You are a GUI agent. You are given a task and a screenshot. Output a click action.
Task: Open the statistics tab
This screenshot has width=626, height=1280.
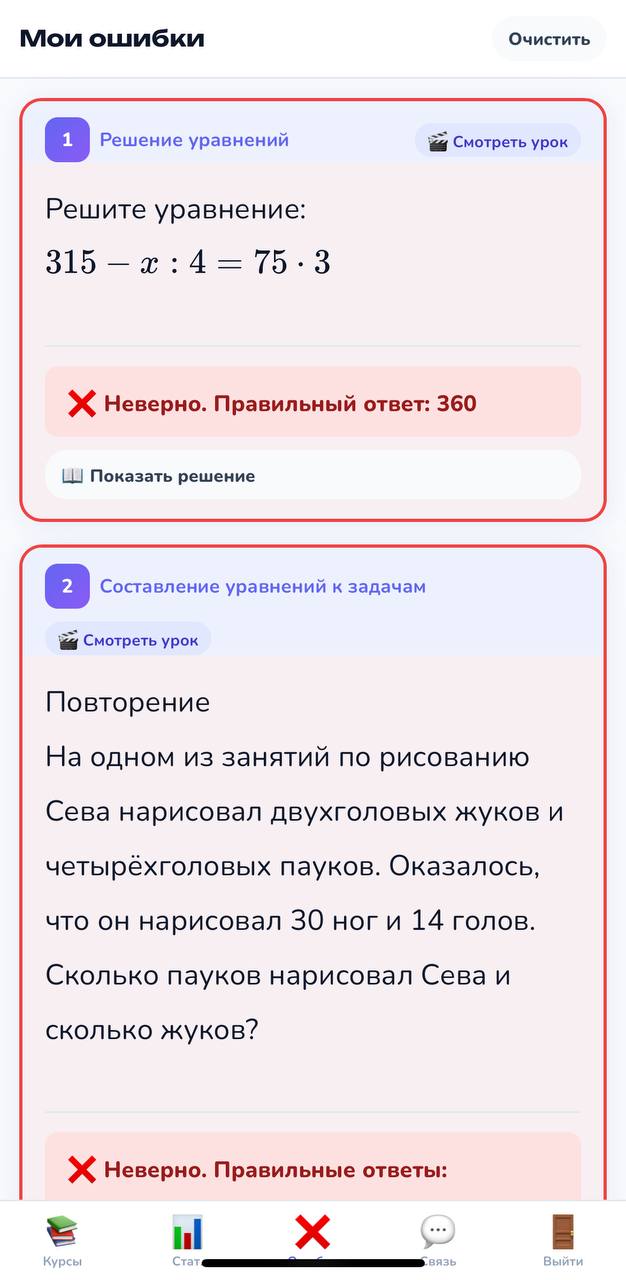coord(187,1240)
